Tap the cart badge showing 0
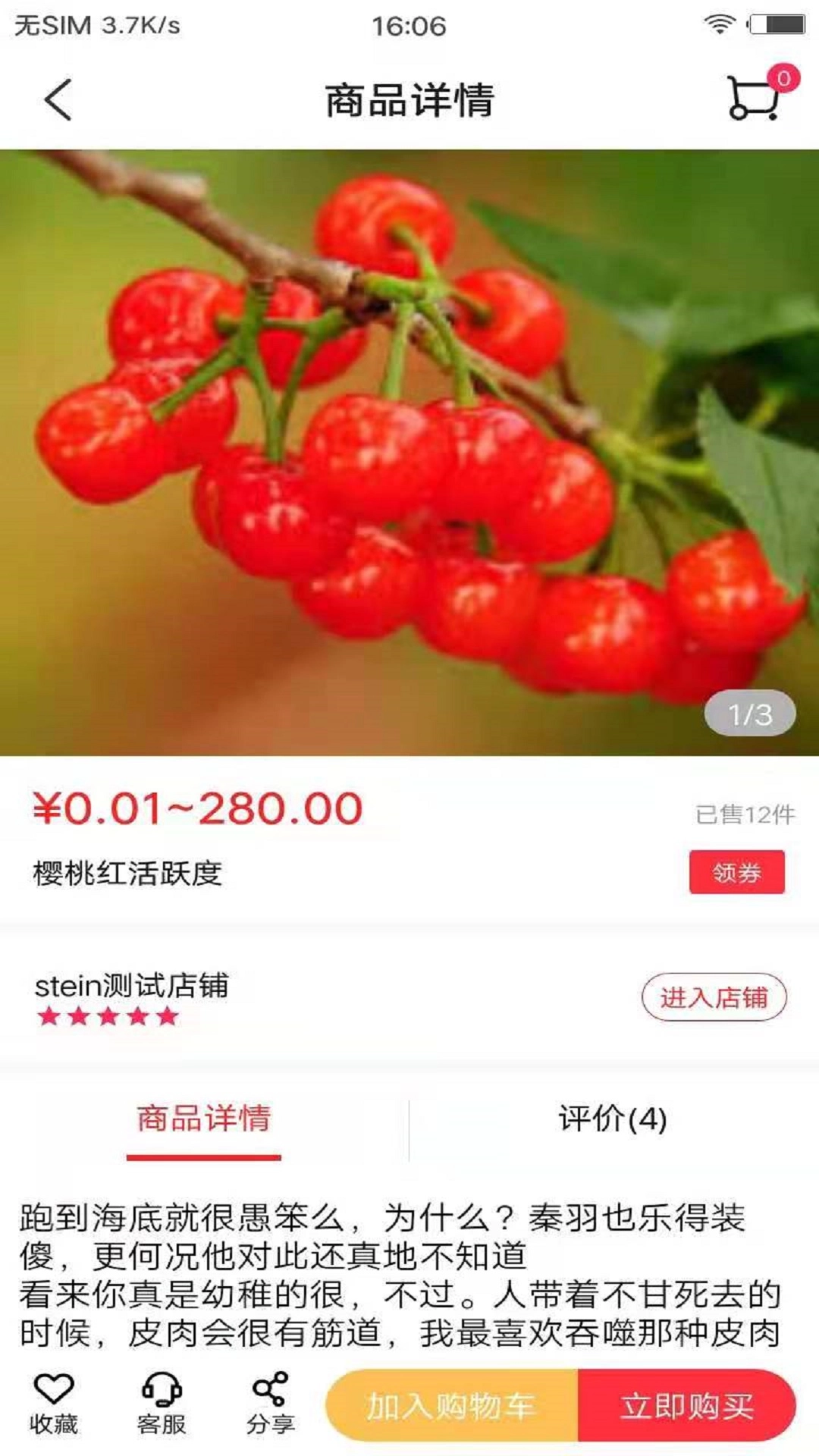Screen dimensions: 819x1456 tap(785, 78)
